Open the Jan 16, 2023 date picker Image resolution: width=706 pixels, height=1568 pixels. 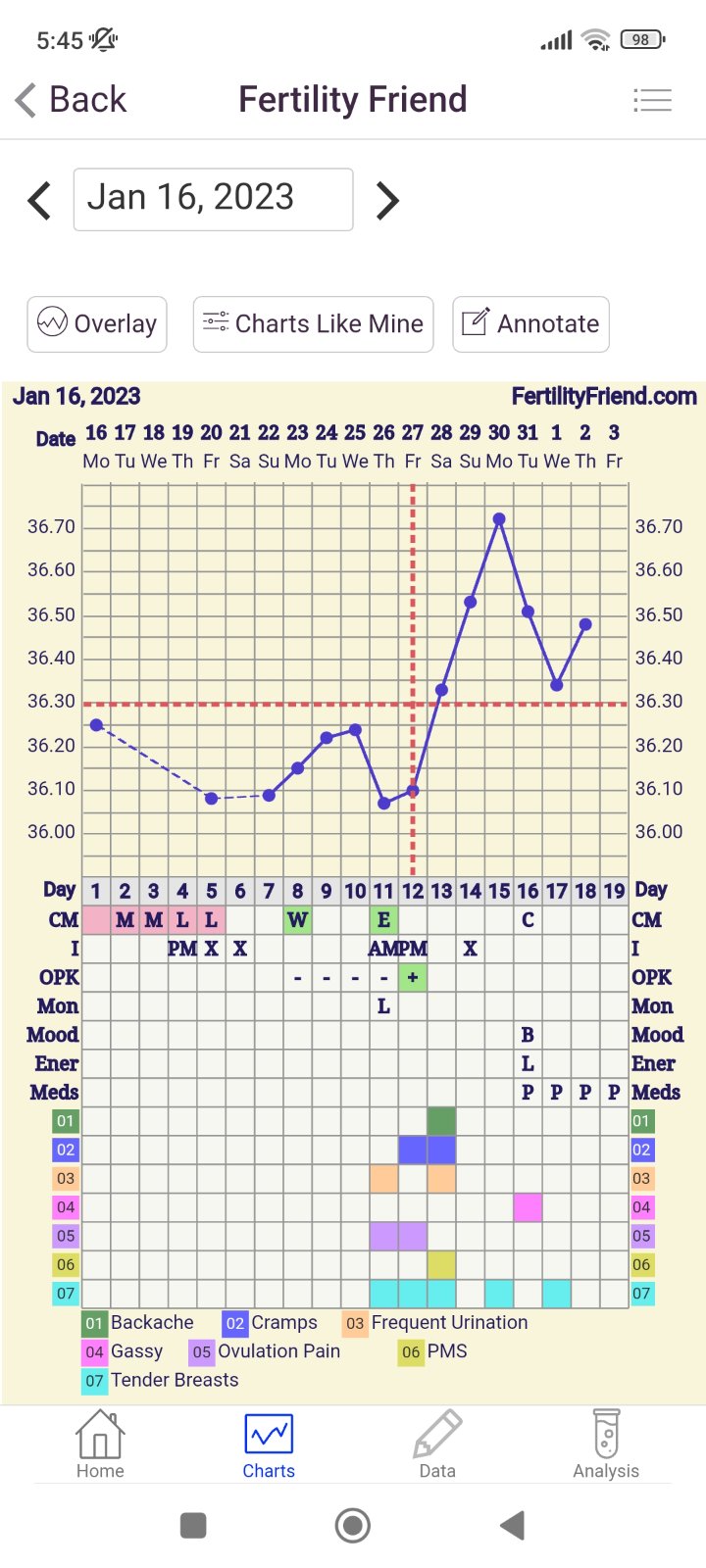tap(213, 199)
